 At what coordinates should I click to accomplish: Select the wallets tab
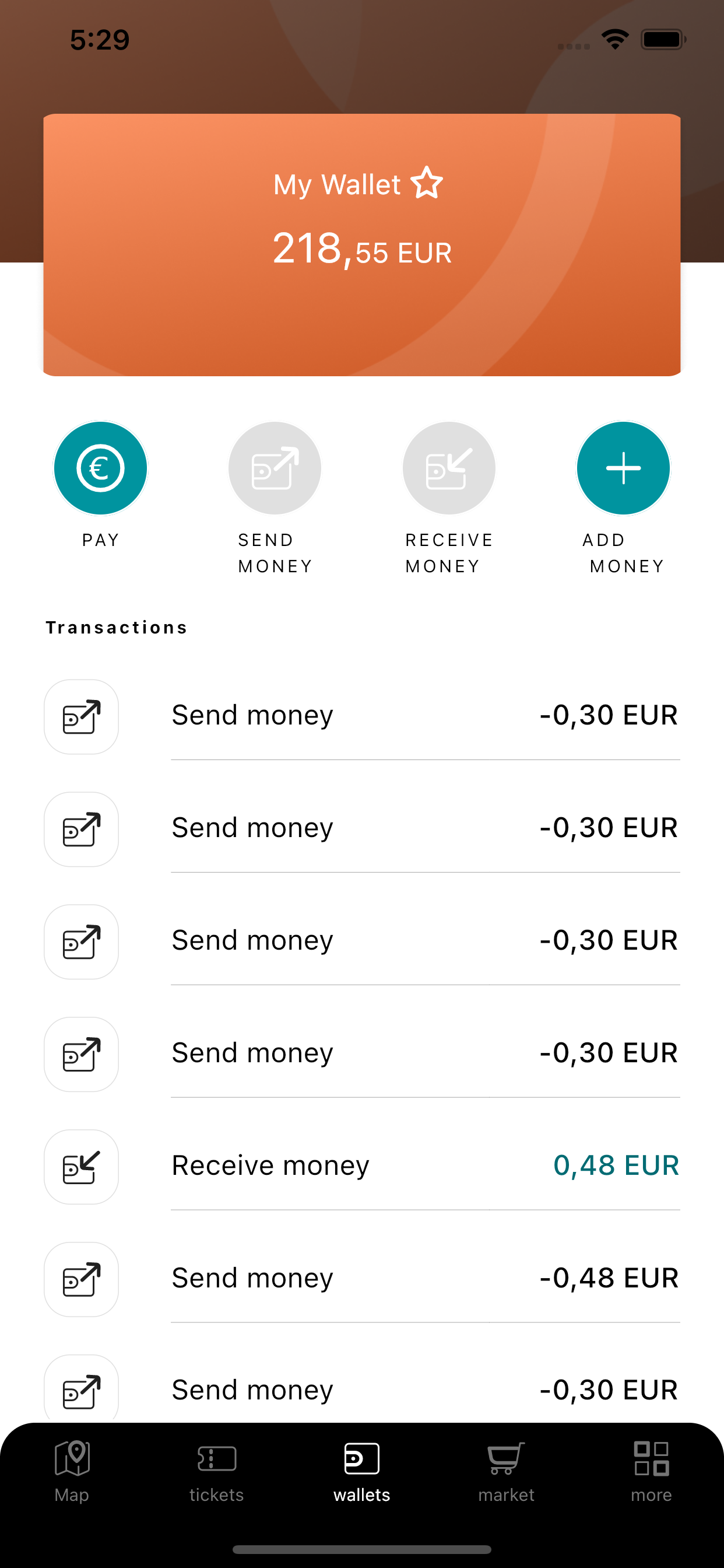pos(362,1472)
